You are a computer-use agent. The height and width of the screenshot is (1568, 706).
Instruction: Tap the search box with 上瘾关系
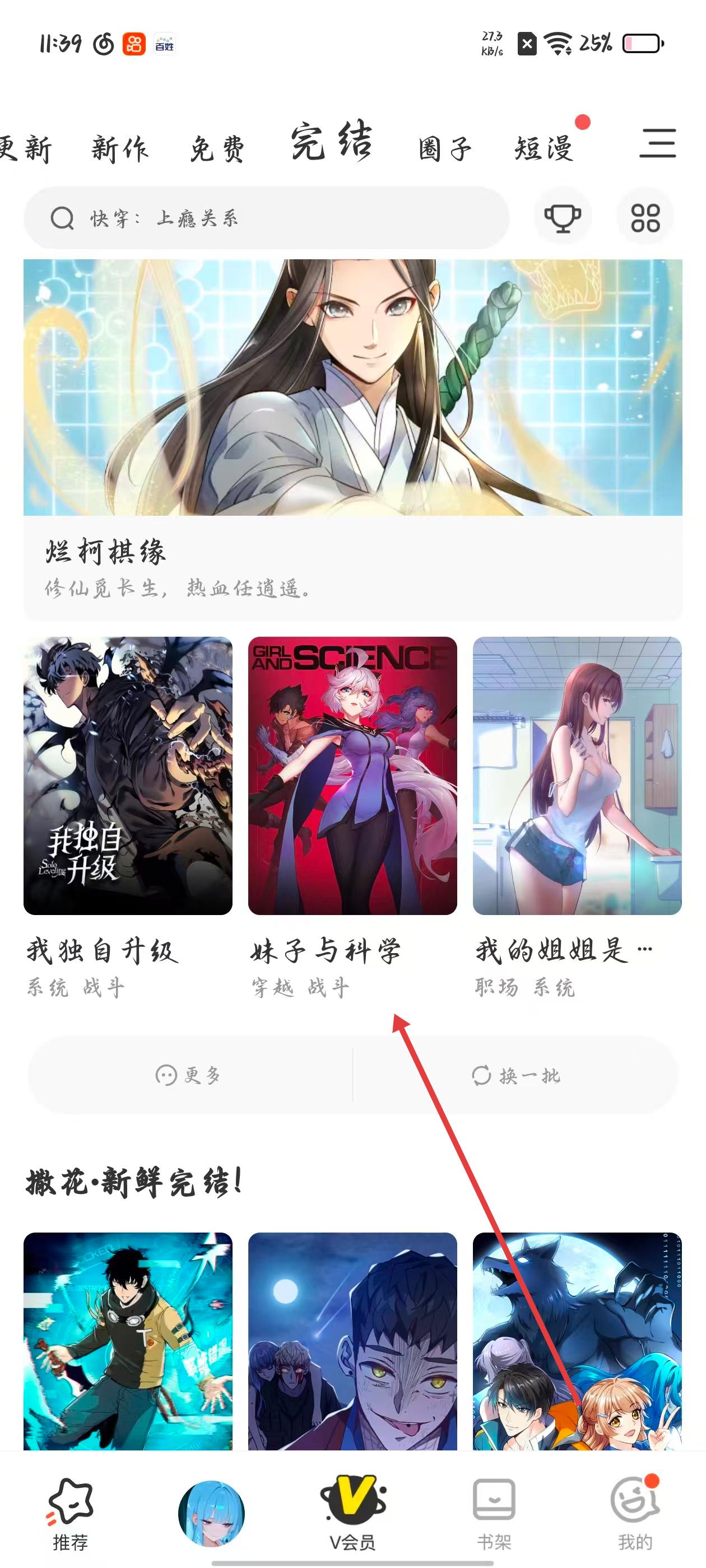266,217
